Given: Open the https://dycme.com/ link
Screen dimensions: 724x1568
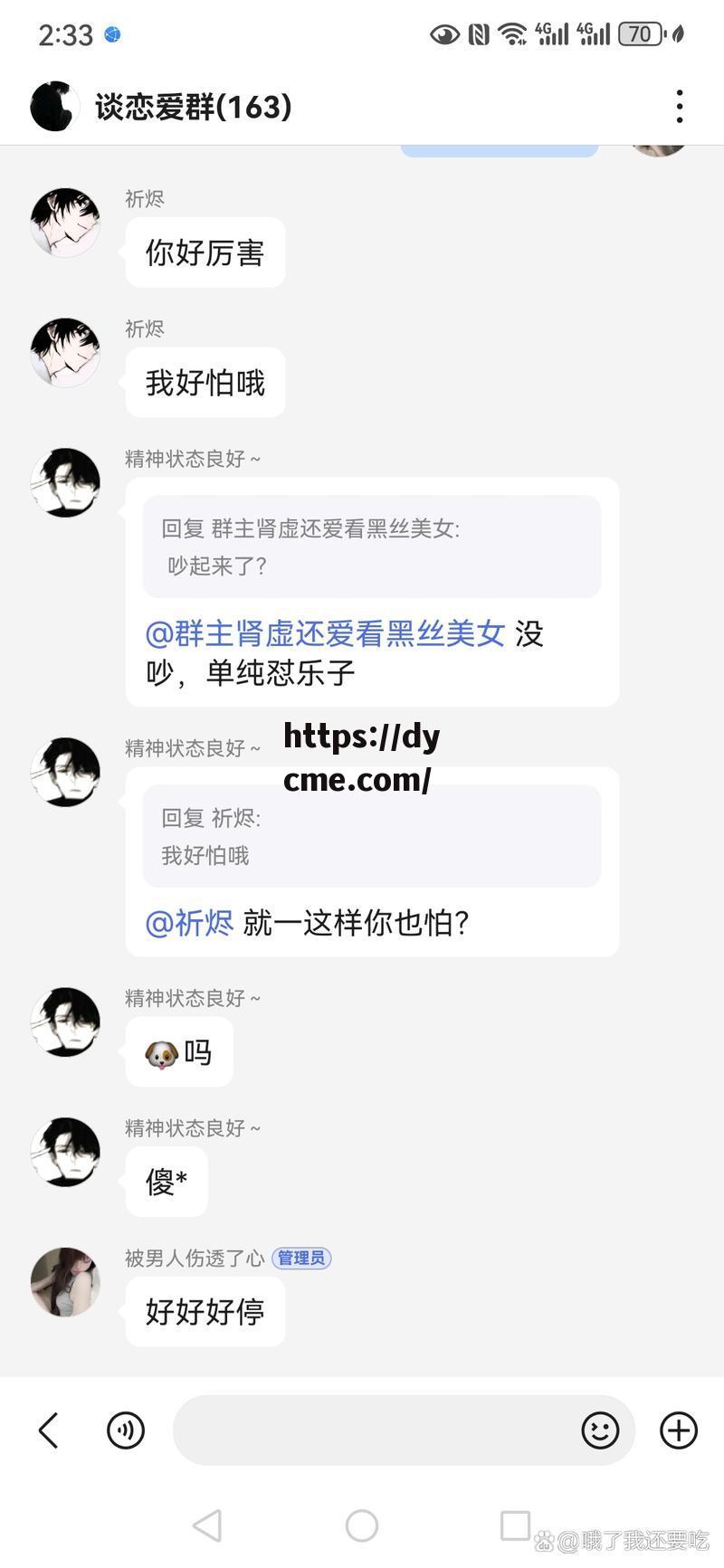Looking at the screenshot, I should [360, 758].
